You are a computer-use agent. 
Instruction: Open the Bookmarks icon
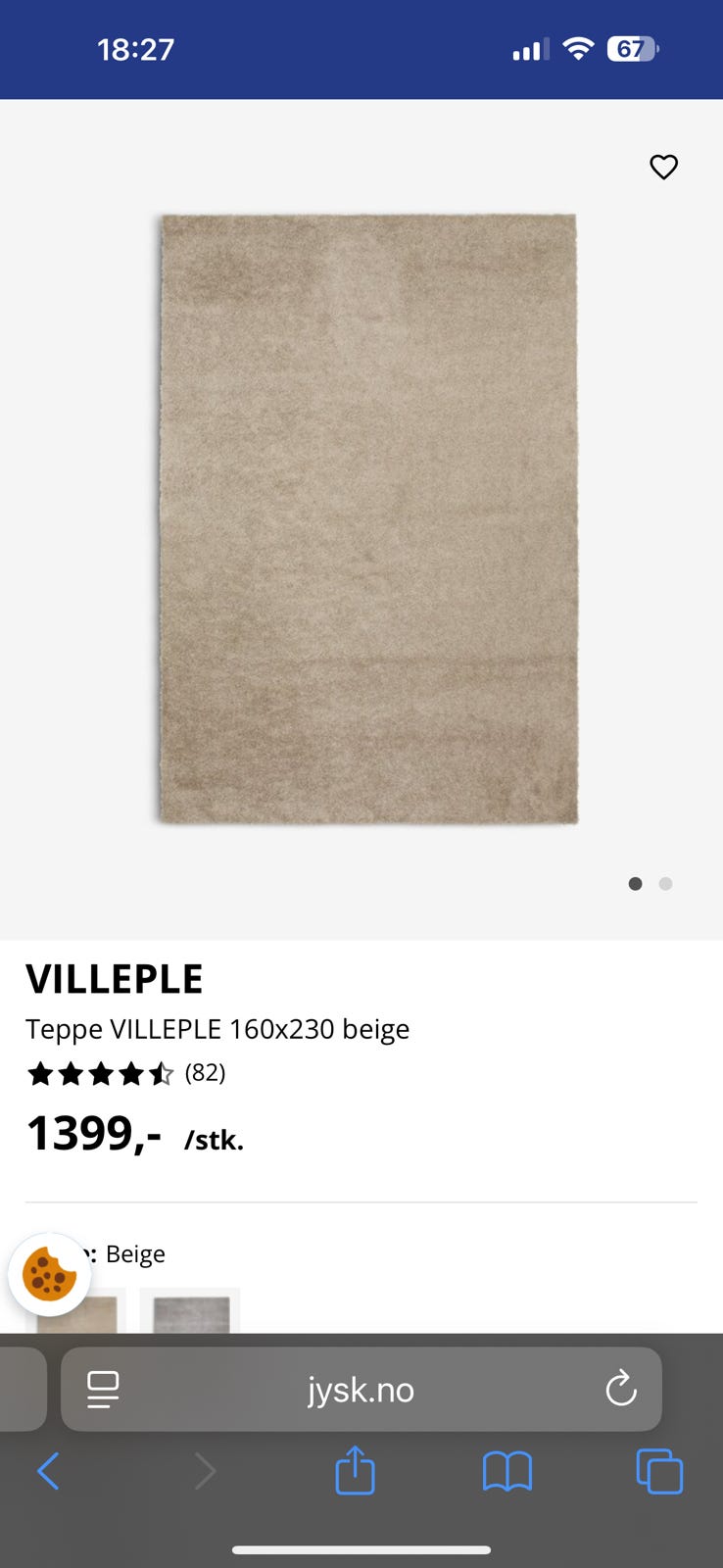506,1470
